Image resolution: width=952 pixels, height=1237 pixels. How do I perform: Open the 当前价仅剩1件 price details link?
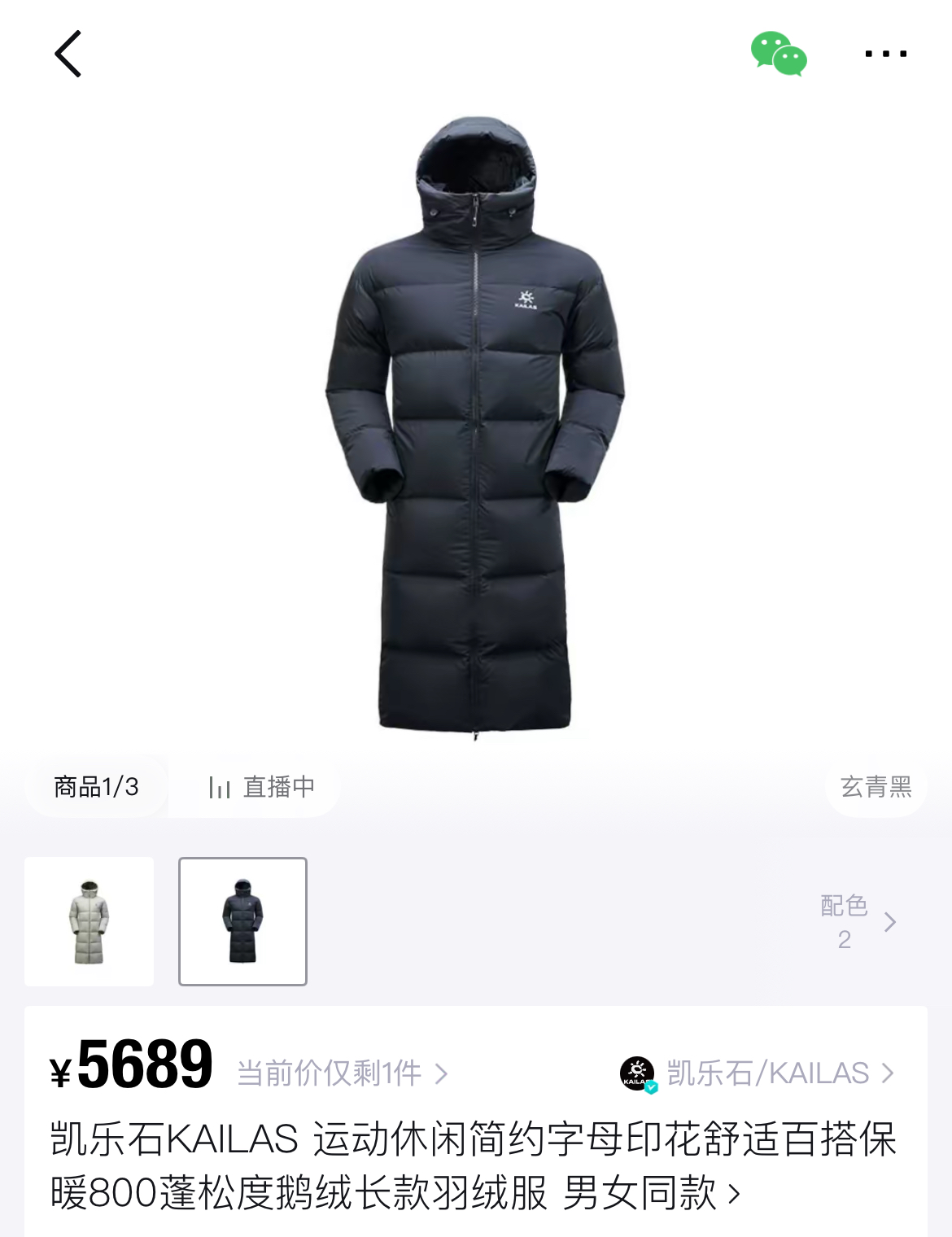point(342,1073)
